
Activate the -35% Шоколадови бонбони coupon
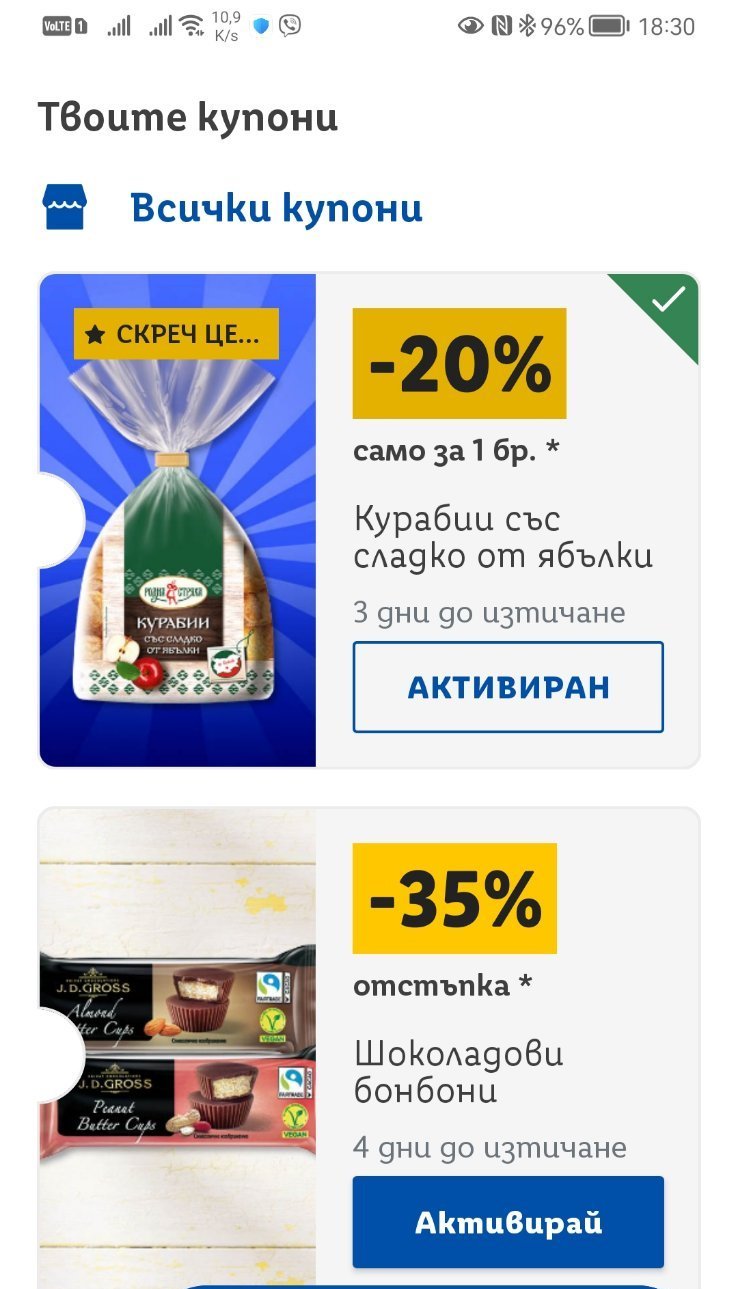[x=507, y=1221]
